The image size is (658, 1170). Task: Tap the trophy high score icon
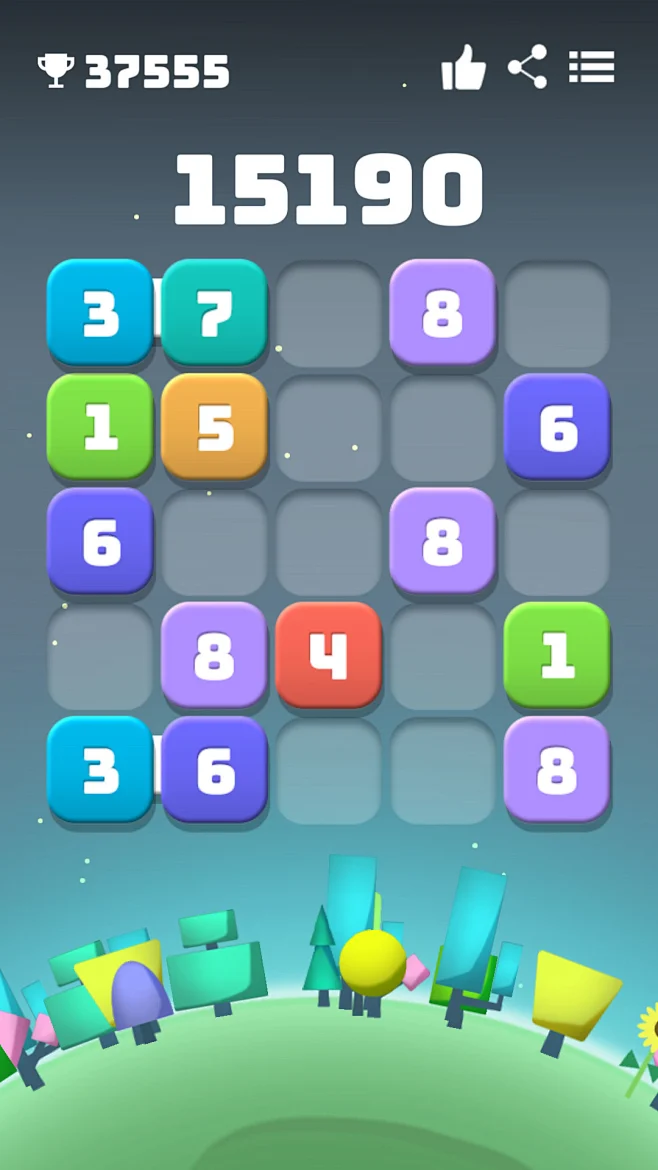click(55, 71)
